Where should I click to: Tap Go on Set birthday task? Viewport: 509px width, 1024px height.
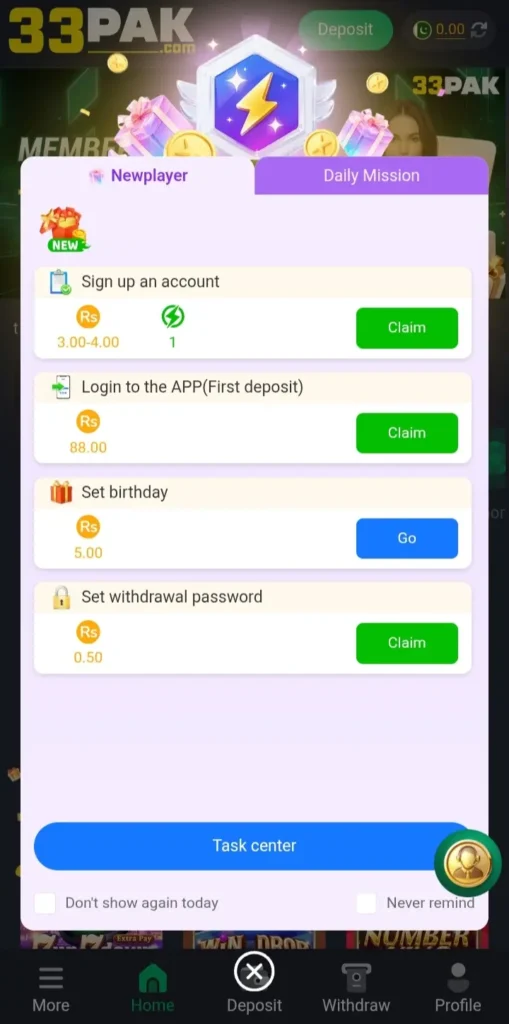coord(406,538)
